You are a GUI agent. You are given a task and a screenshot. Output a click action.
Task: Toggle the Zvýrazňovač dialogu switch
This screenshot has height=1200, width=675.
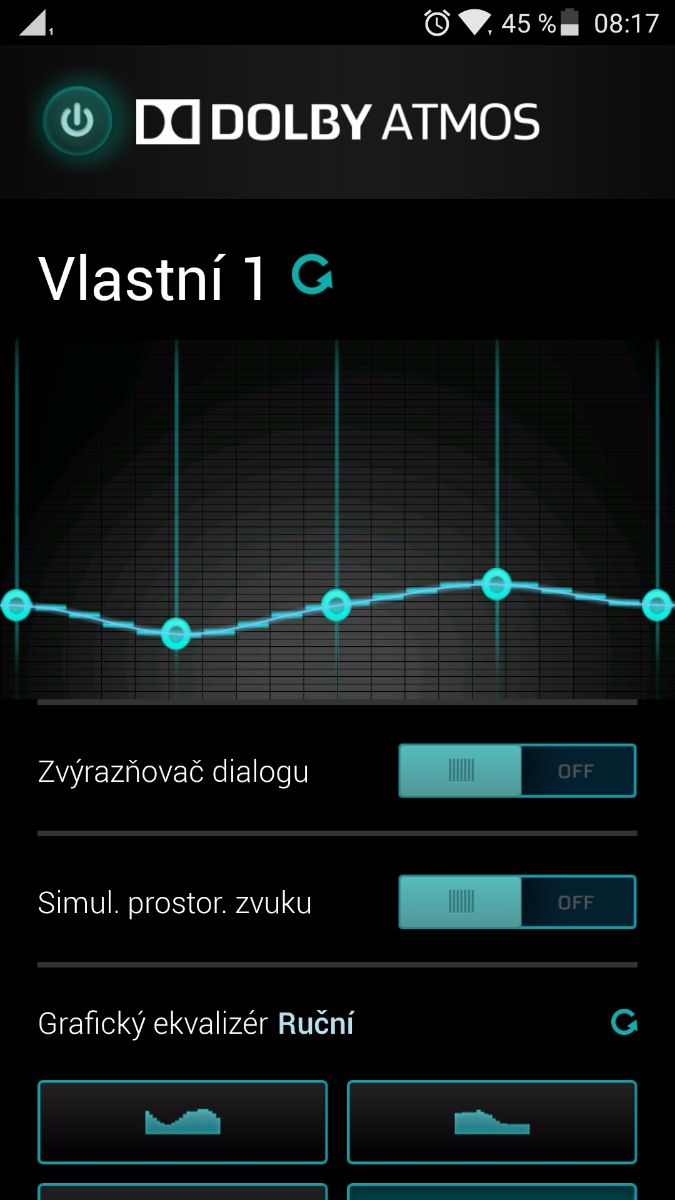click(517, 771)
